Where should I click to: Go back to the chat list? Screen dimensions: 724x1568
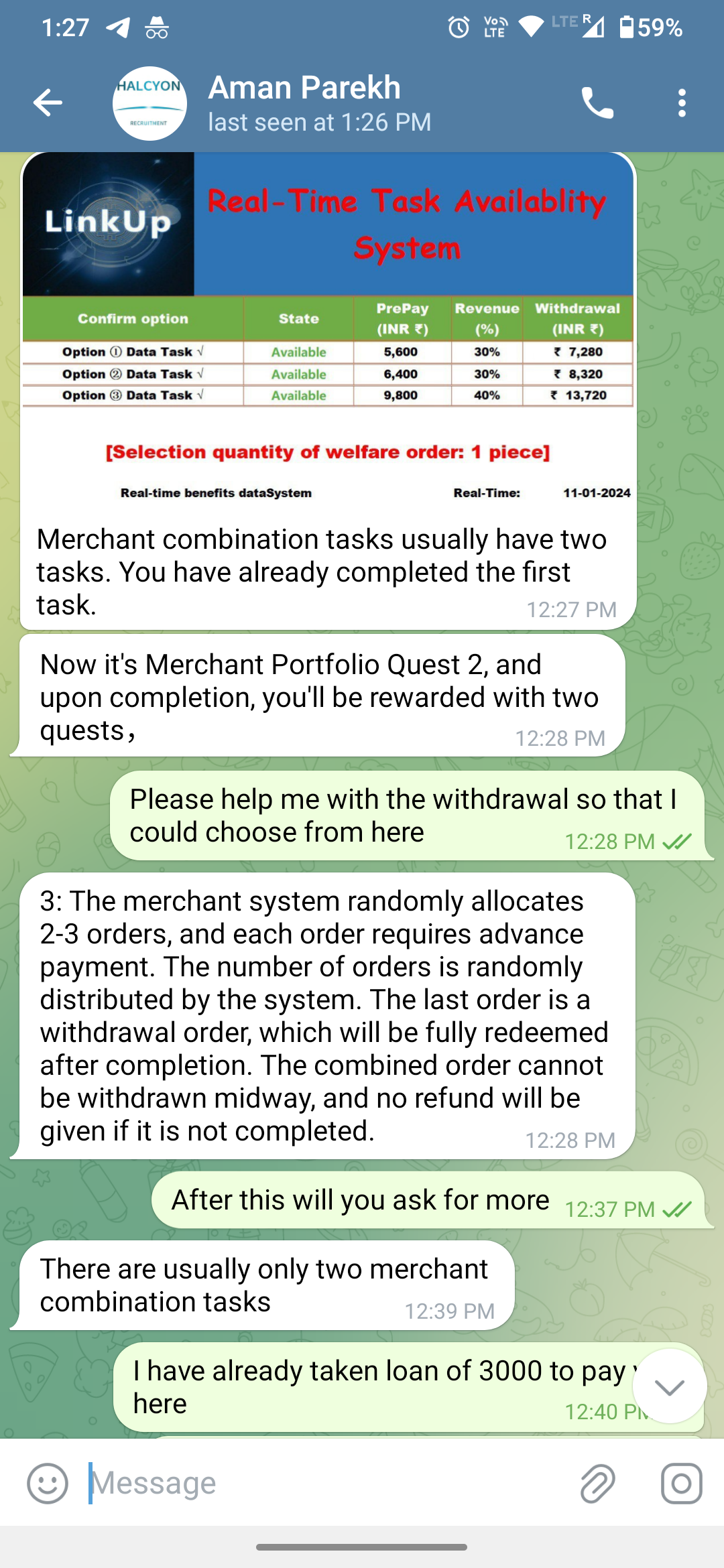point(48,103)
